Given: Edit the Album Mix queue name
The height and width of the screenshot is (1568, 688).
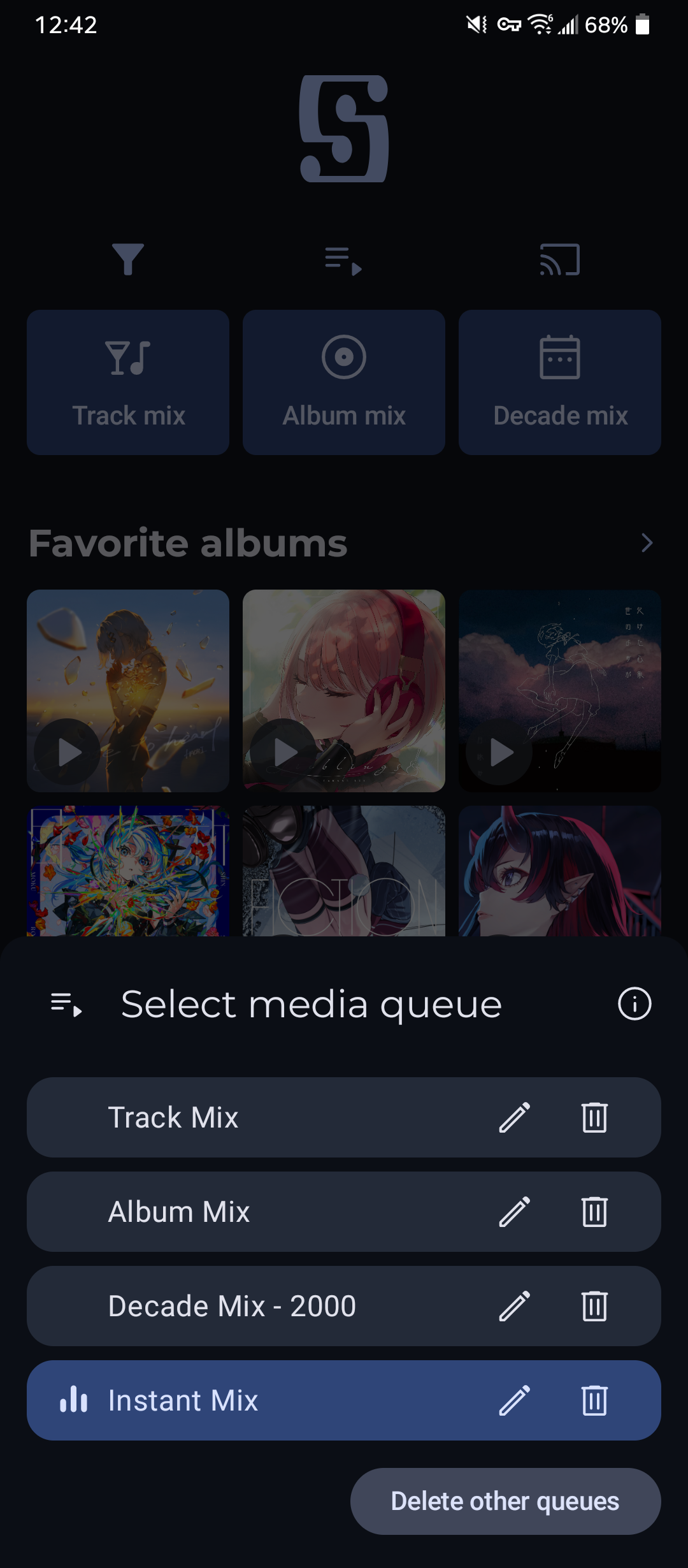Looking at the screenshot, I should [515, 1212].
